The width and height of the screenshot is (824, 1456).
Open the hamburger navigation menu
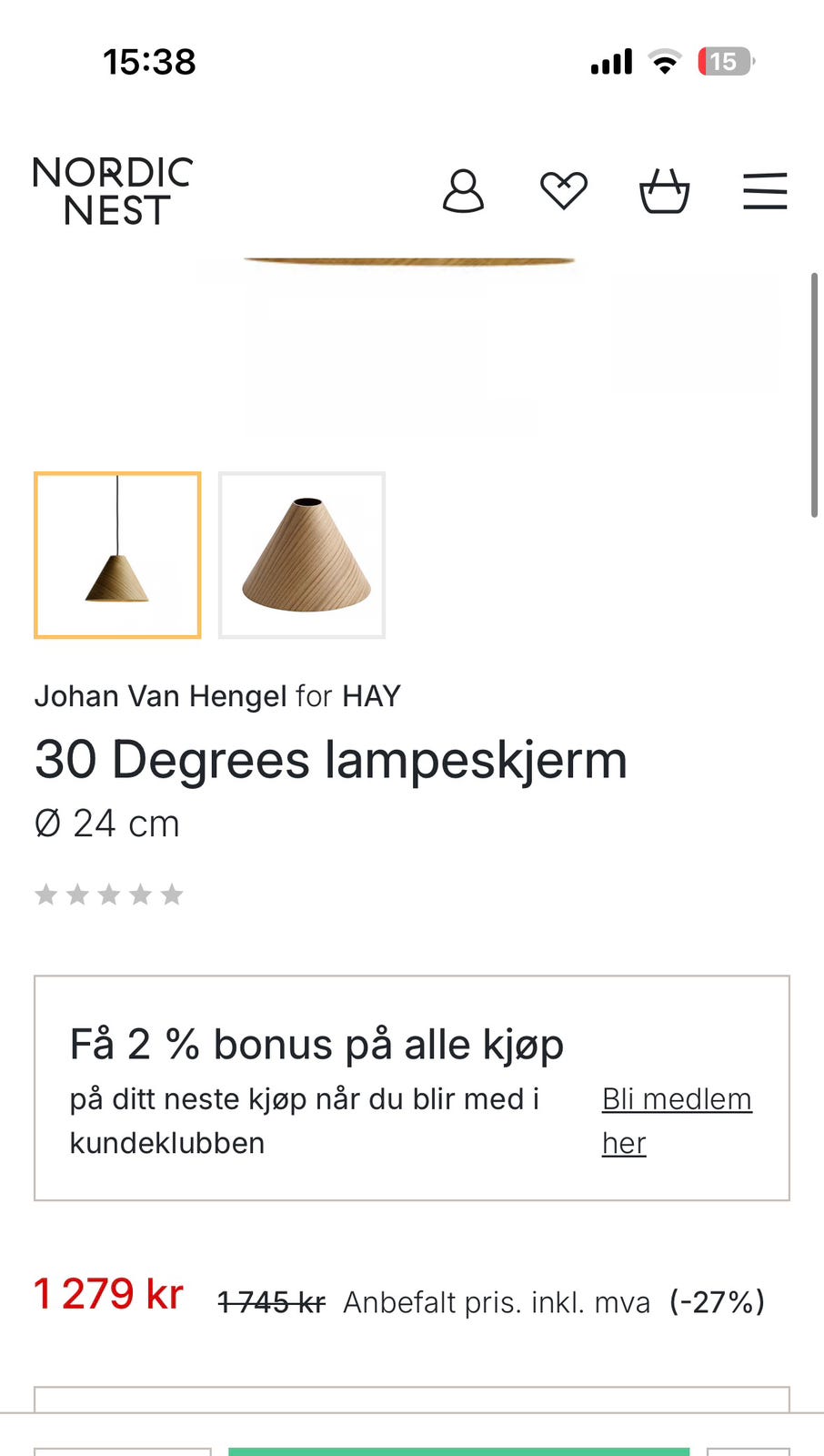coord(765,190)
